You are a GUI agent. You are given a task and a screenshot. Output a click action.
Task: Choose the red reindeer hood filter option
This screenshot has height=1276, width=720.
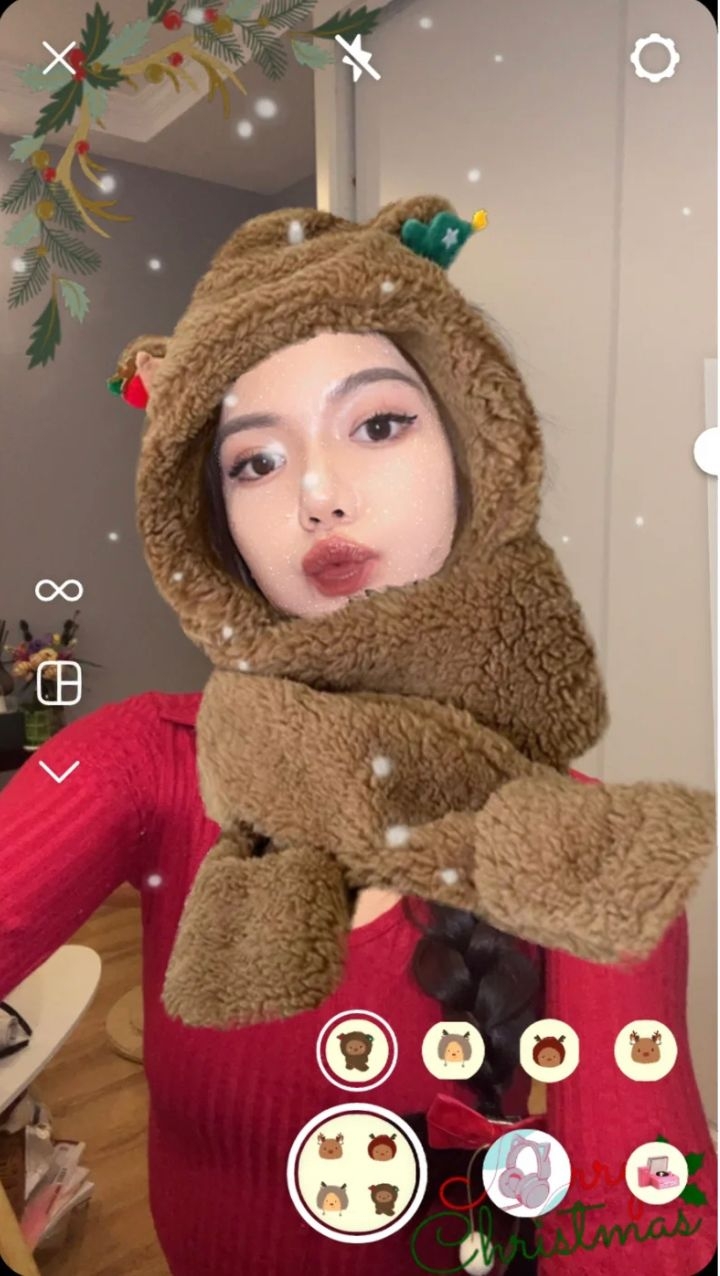(x=549, y=1051)
